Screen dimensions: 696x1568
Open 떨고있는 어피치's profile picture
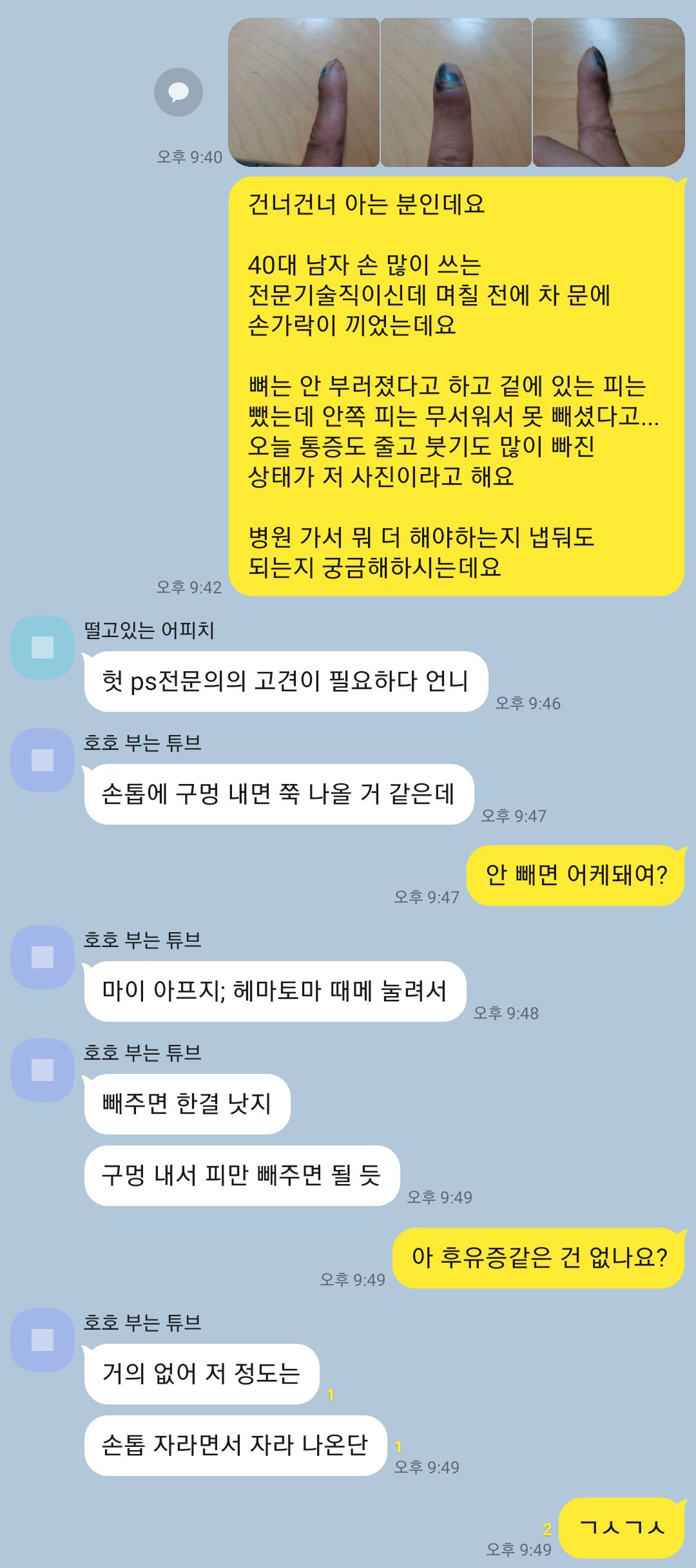pos(43,647)
